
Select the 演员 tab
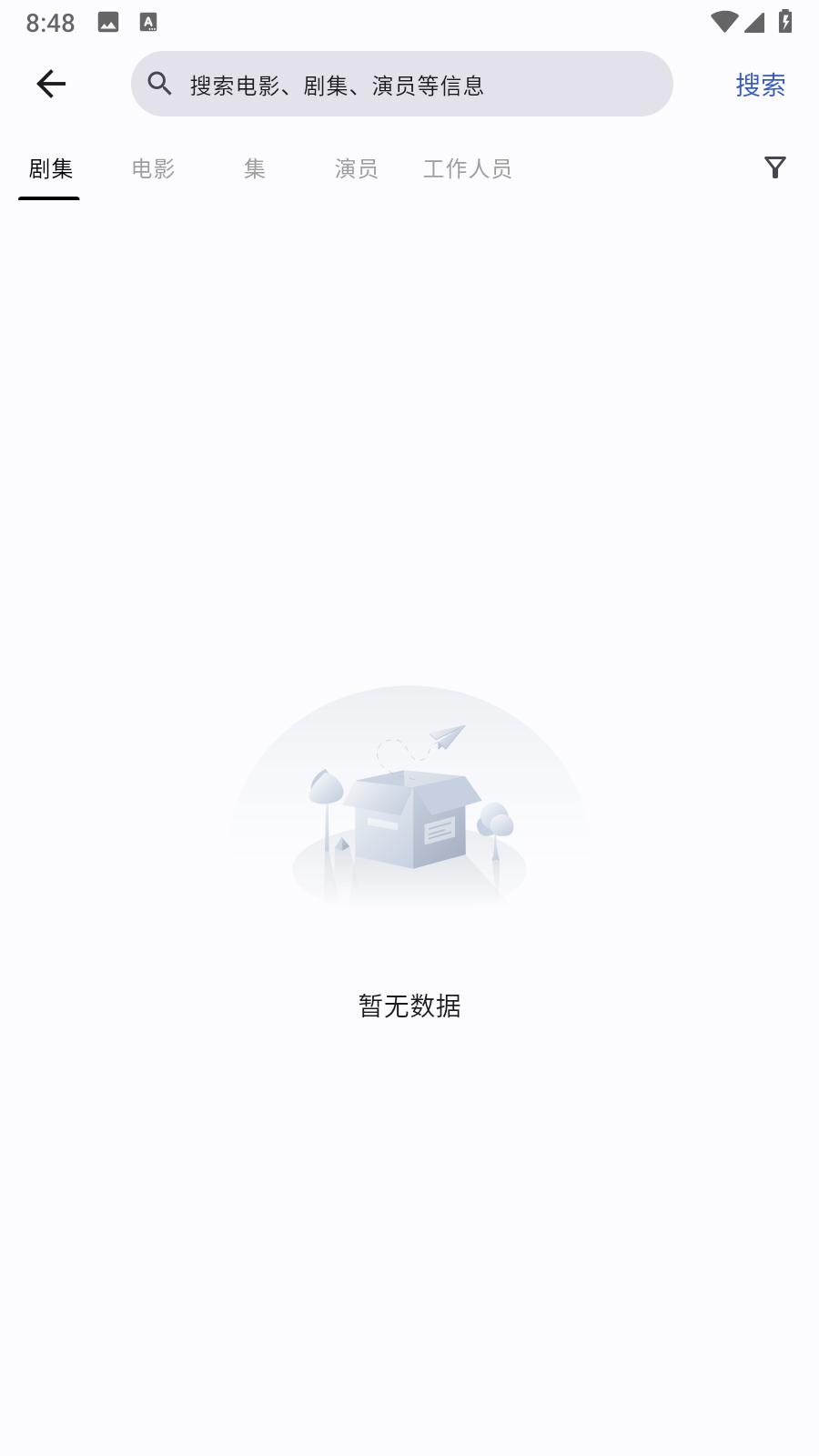(x=358, y=168)
